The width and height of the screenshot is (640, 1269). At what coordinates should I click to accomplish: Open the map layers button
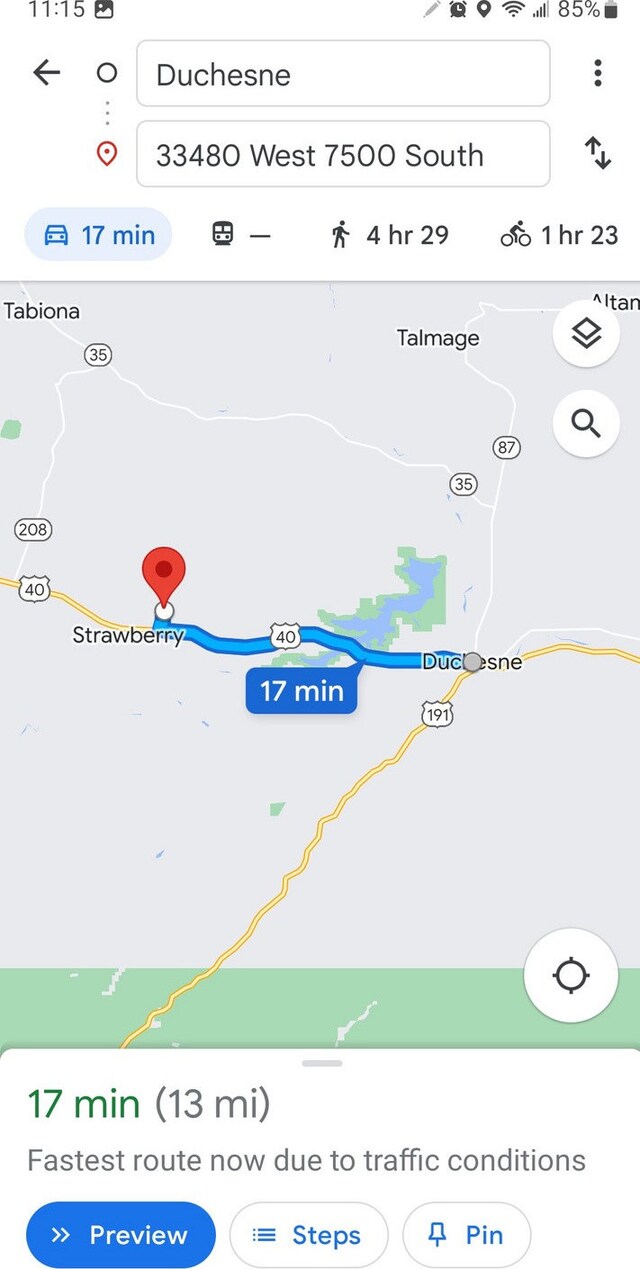coord(586,335)
